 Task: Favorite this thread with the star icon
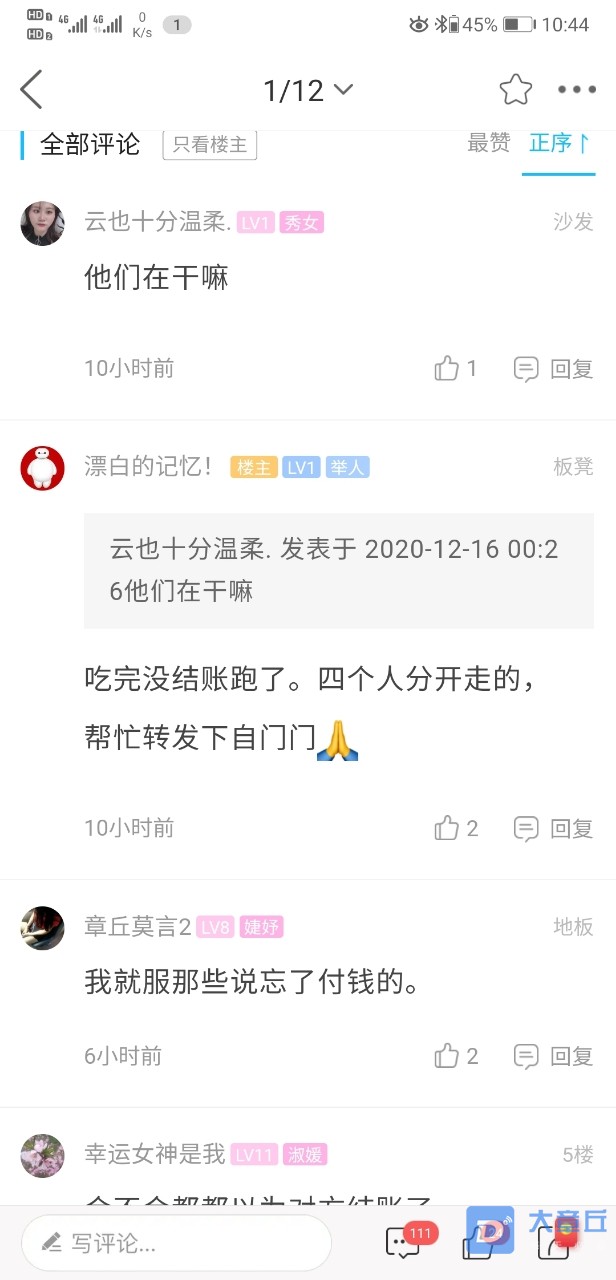[515, 90]
